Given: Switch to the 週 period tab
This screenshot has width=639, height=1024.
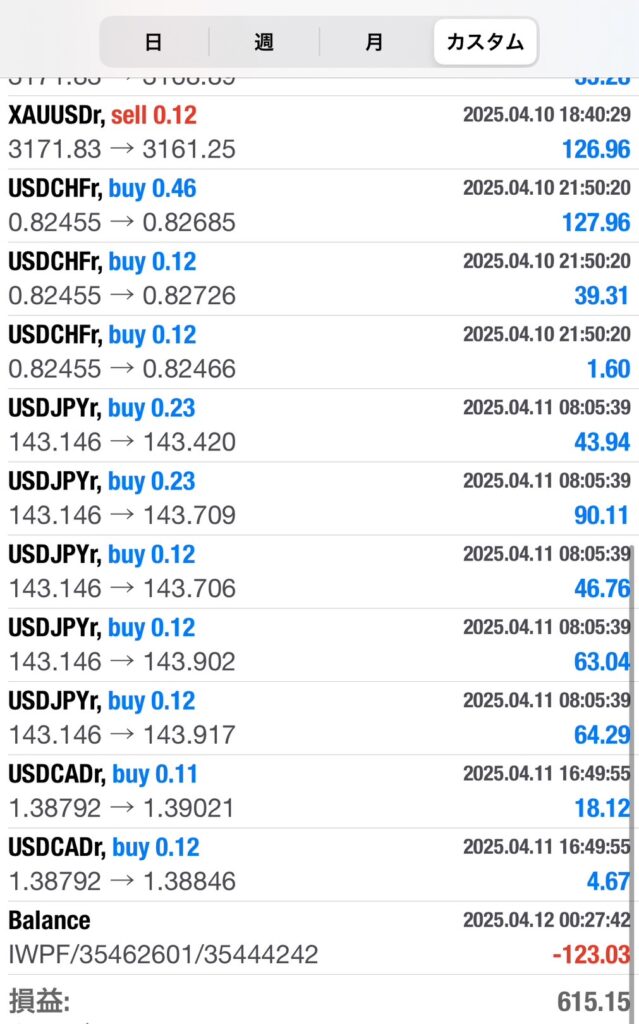Looking at the screenshot, I should coord(264,42).
